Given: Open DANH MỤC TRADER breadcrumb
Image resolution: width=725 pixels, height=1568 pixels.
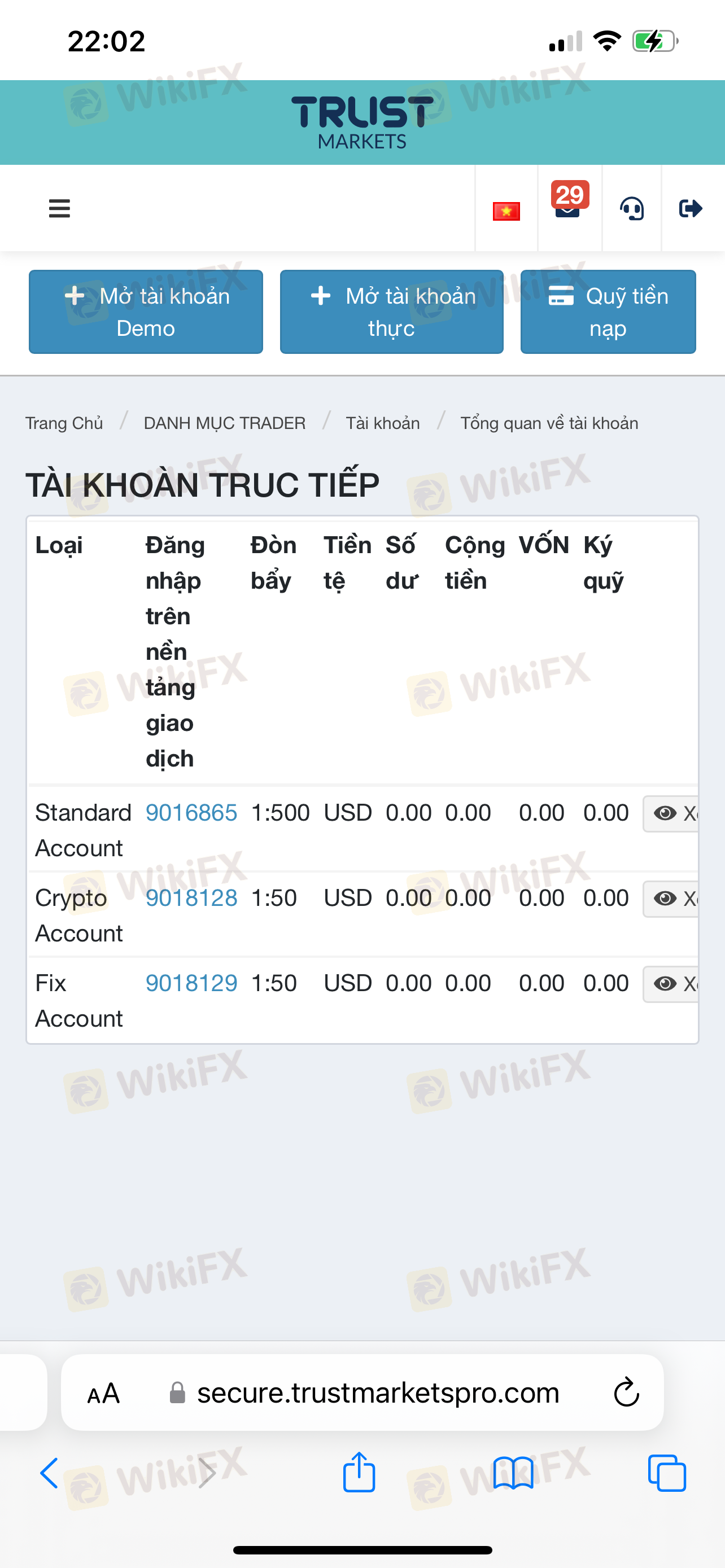Looking at the screenshot, I should pos(225,423).
